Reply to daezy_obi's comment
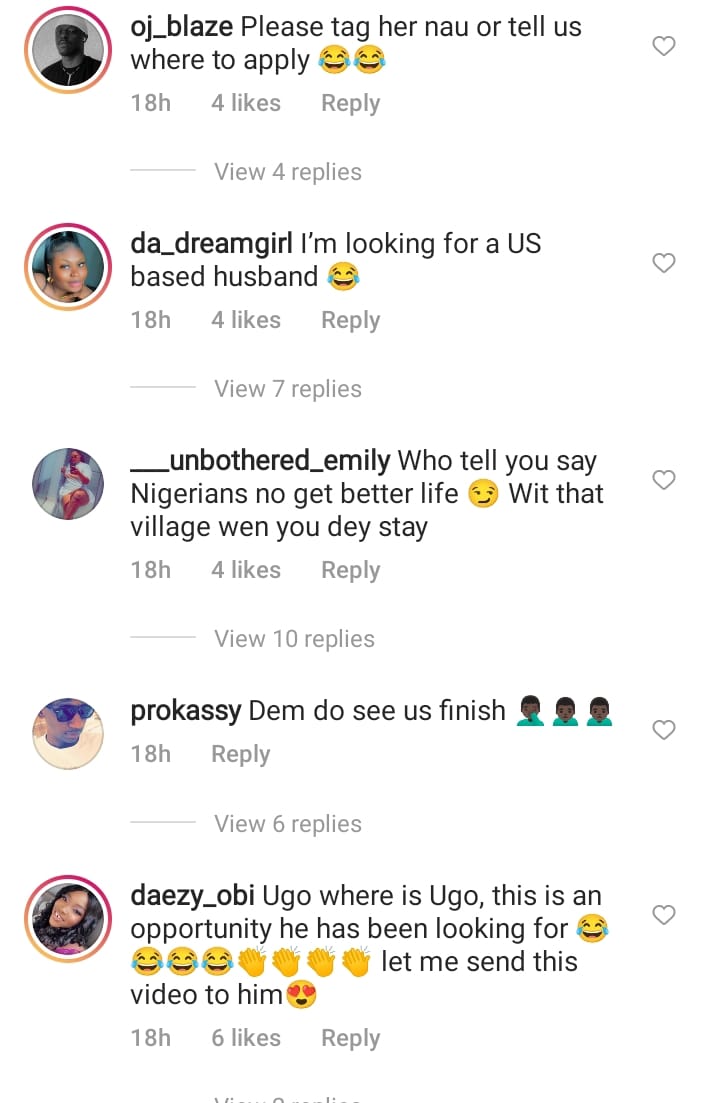Screen dimensions: 720x1103 coord(350,1039)
